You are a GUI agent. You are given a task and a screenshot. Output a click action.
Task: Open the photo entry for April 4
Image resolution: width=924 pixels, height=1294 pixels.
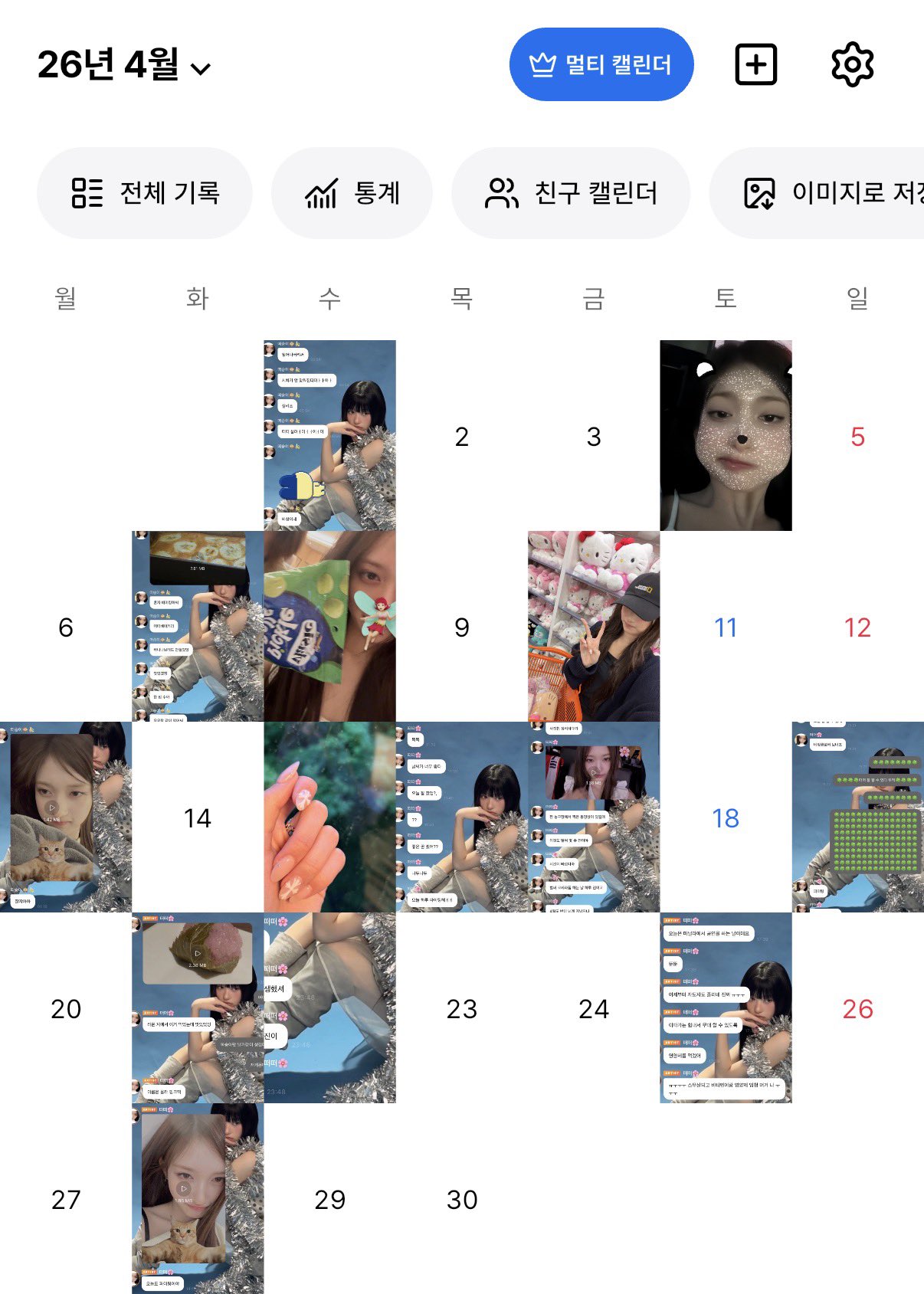coord(726,435)
